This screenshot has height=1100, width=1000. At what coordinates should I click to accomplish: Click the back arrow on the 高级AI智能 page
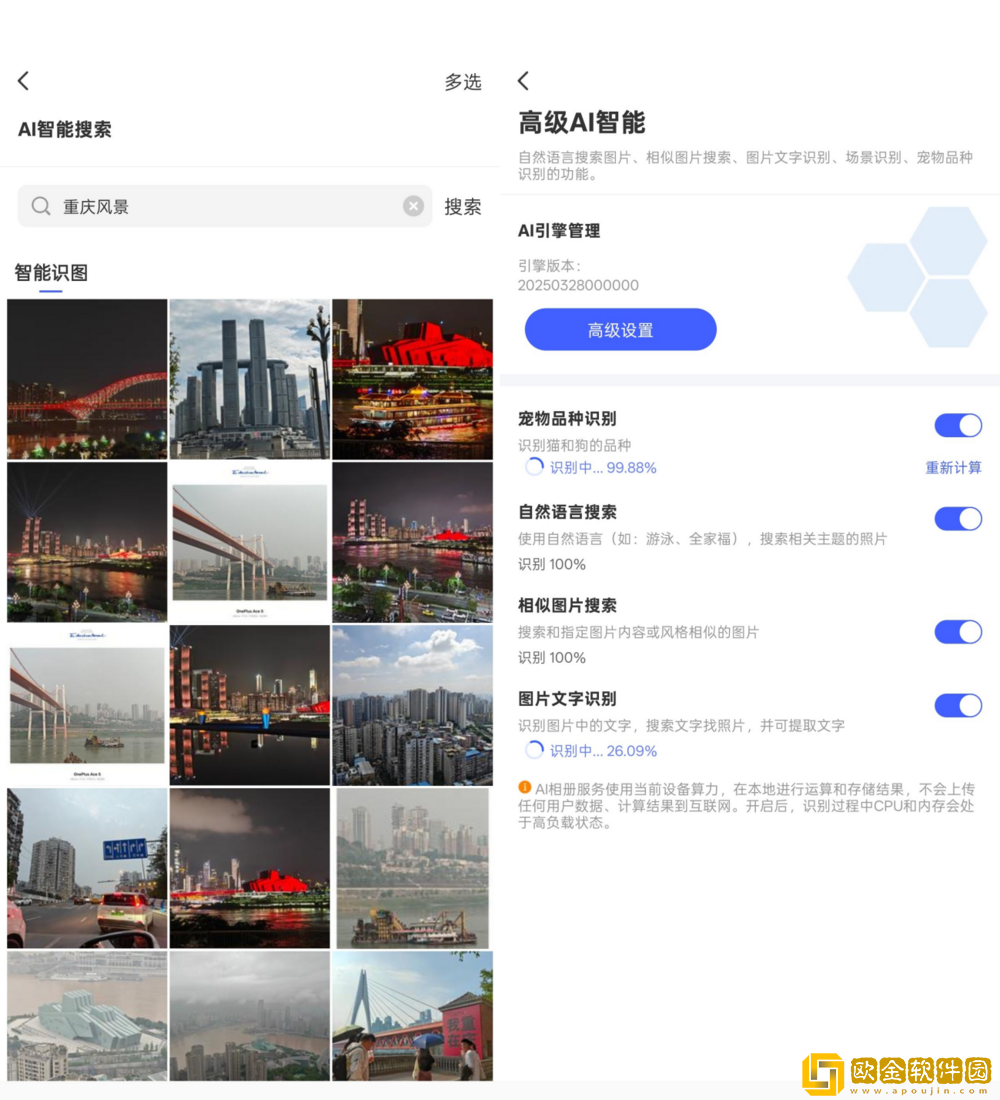pos(523,81)
